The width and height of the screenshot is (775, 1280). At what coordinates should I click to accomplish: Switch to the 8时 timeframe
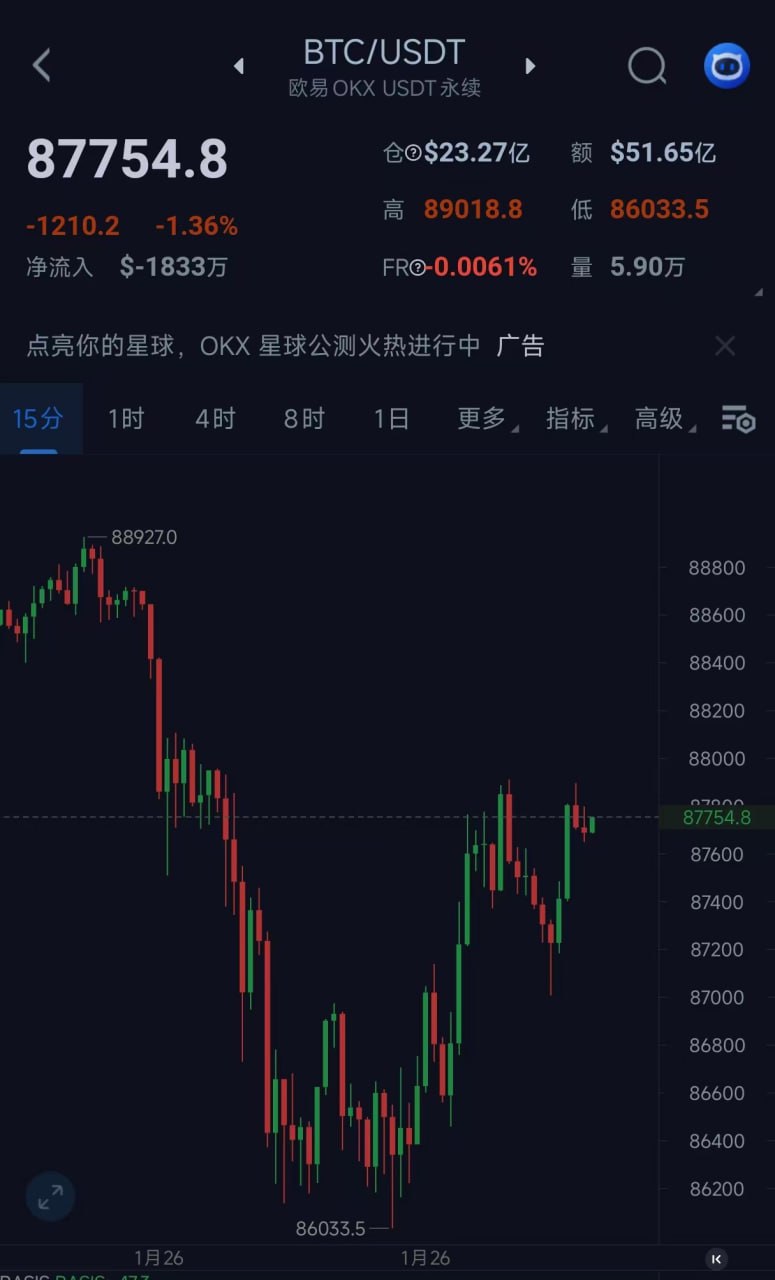coord(304,418)
